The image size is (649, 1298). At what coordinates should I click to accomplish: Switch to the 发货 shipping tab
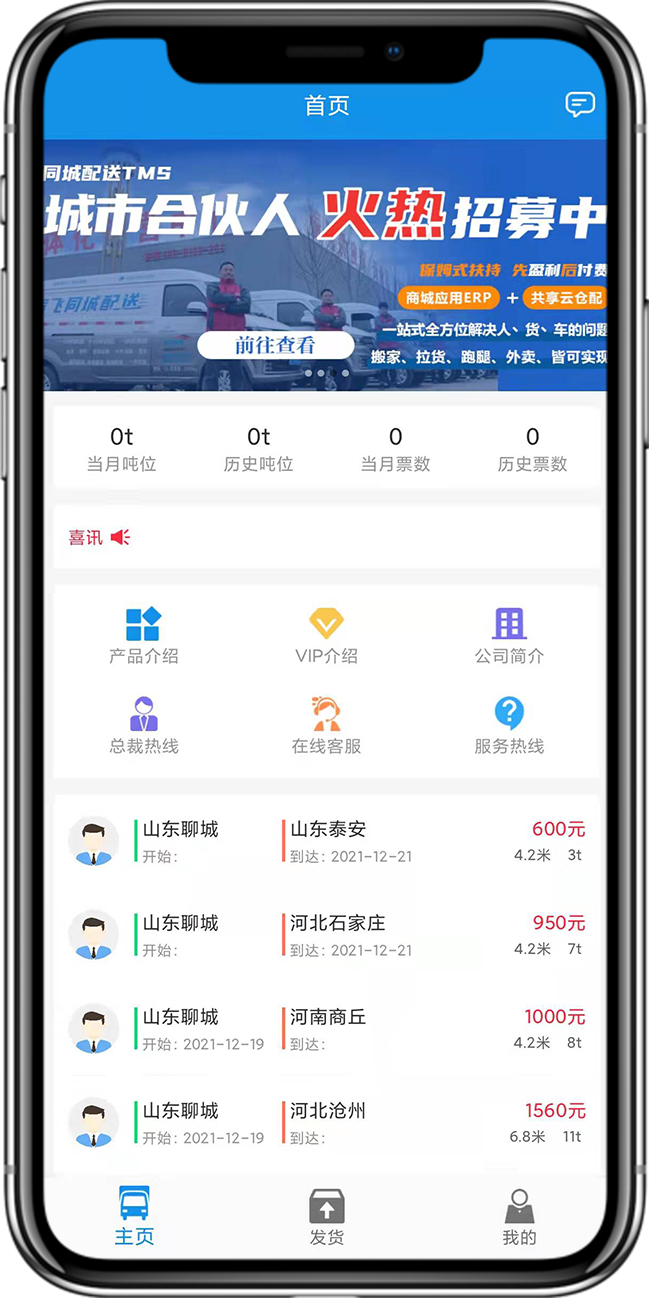pos(326,1215)
